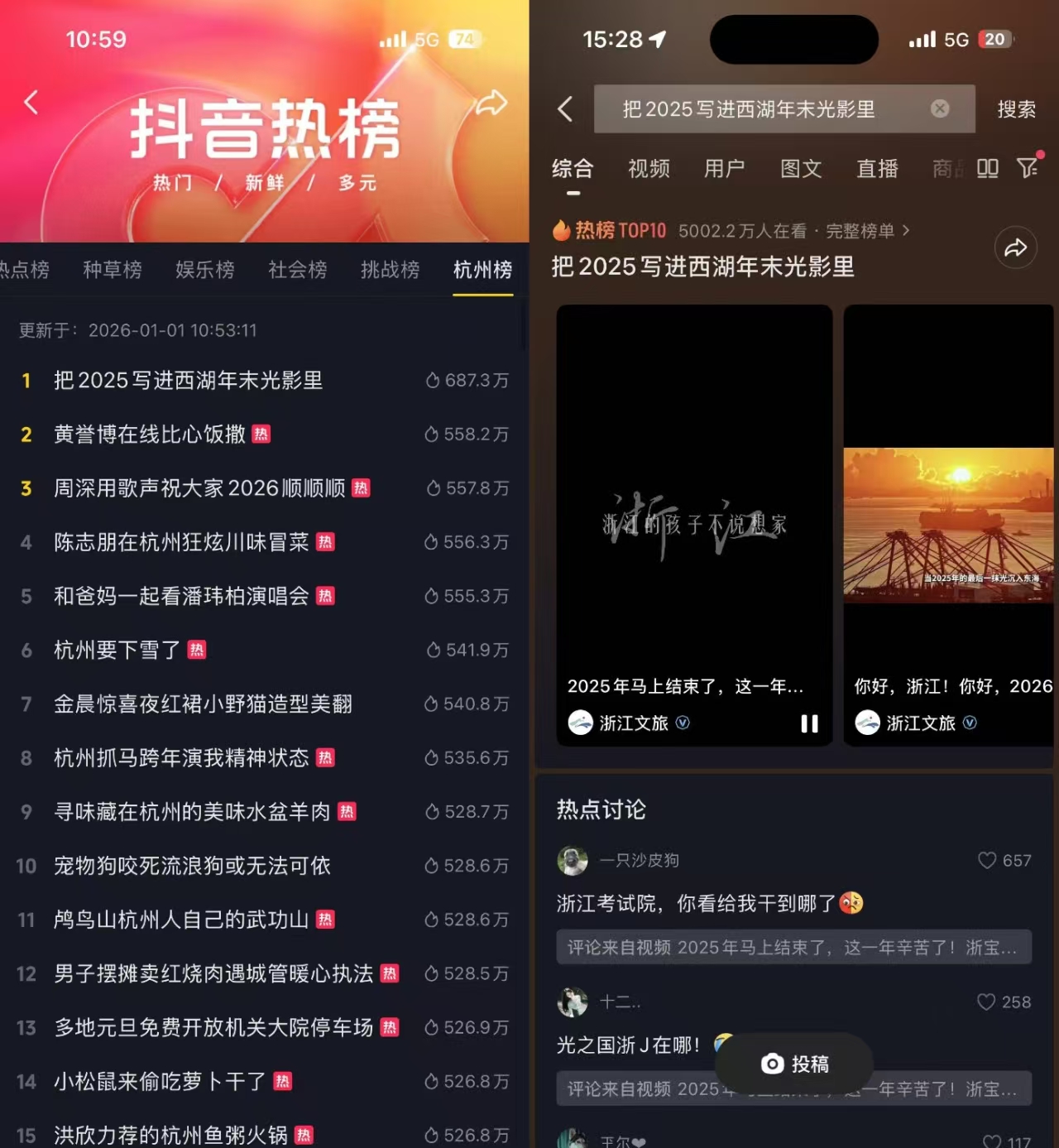Screen dimensions: 1059x1148
Task: Tap the share icon atop the 抖音热榜 header
Action: pos(493,103)
